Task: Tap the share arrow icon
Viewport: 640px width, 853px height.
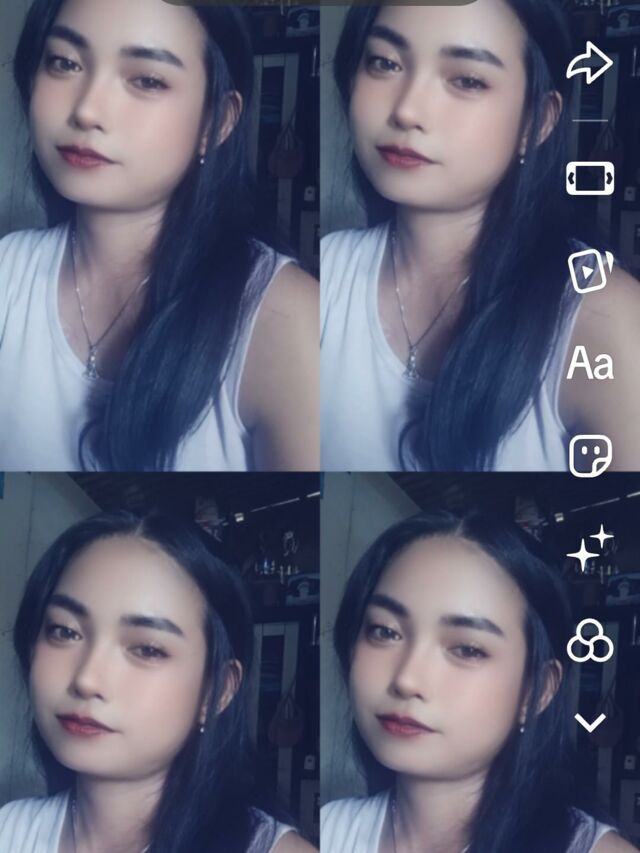Action: [x=589, y=67]
